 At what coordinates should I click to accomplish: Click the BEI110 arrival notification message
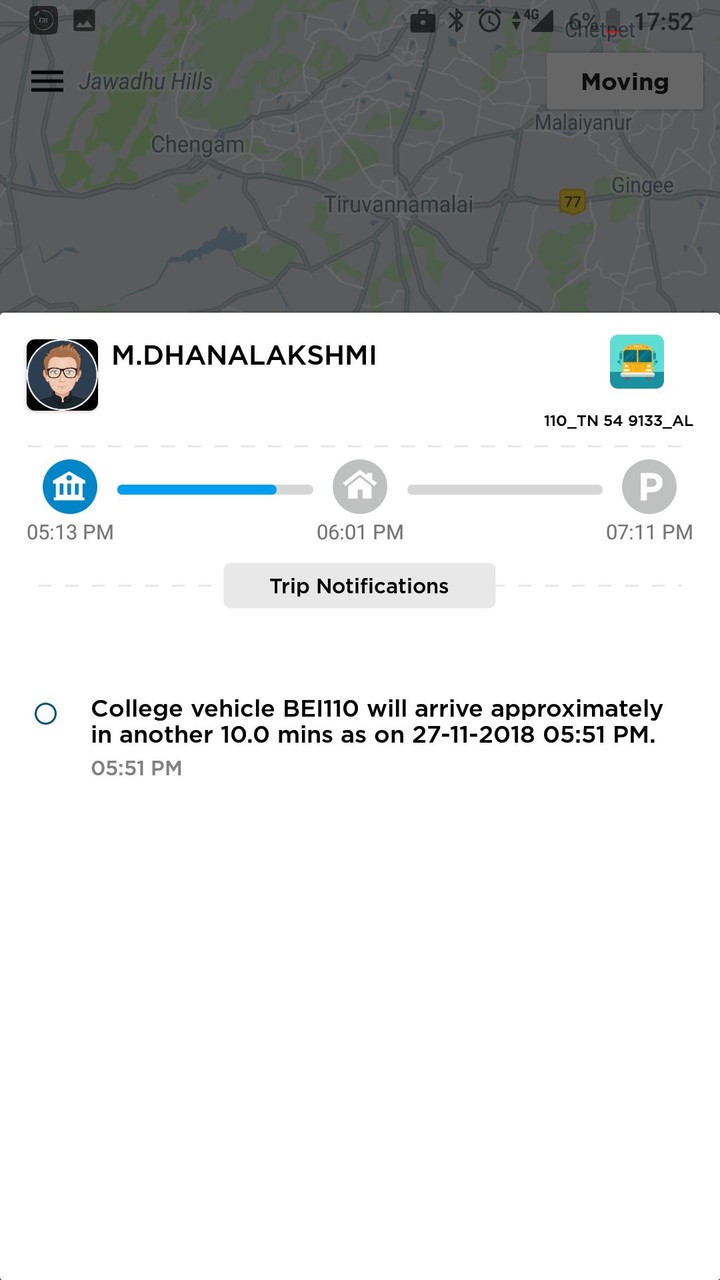(x=377, y=723)
